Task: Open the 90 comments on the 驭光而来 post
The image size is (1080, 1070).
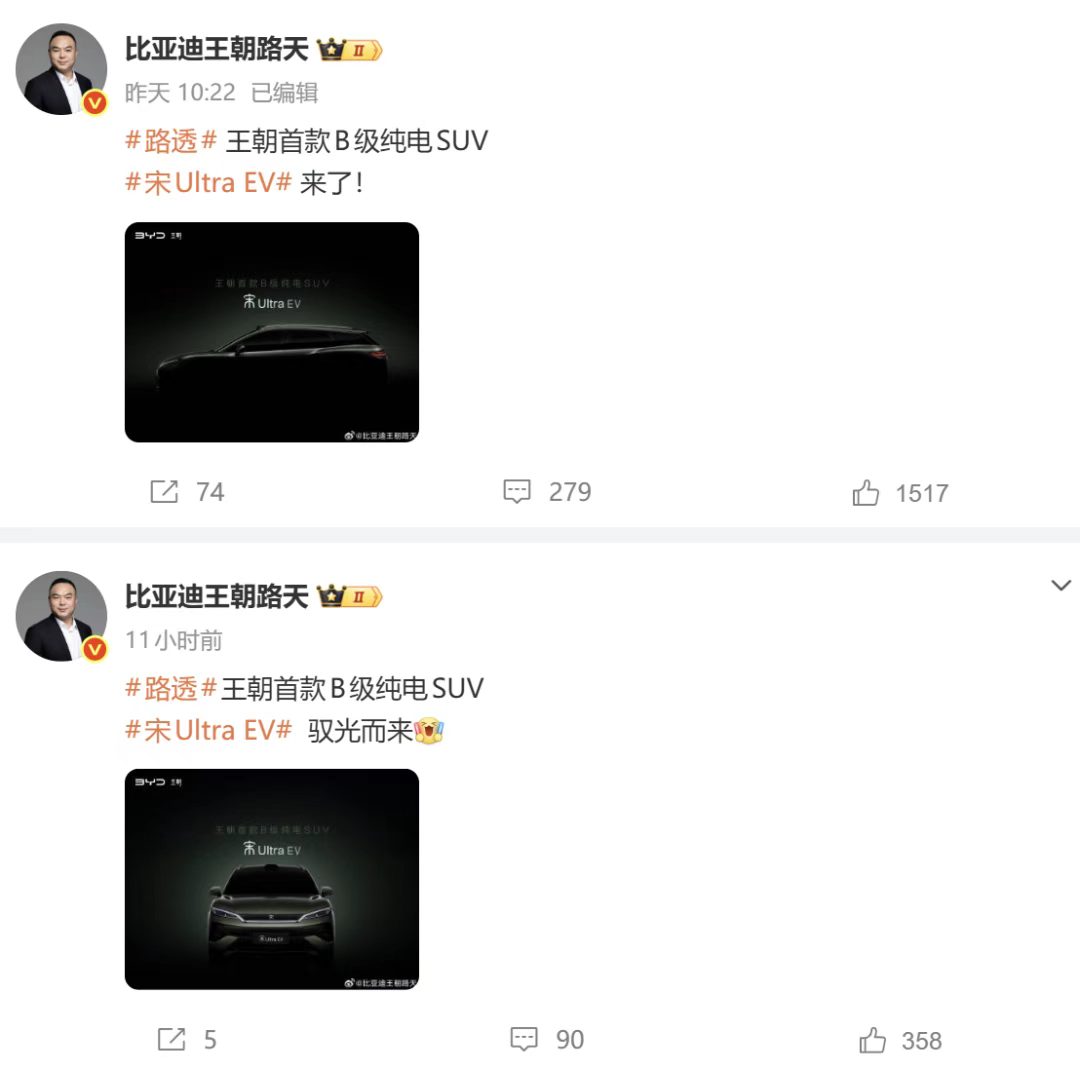Action: coord(524,1039)
